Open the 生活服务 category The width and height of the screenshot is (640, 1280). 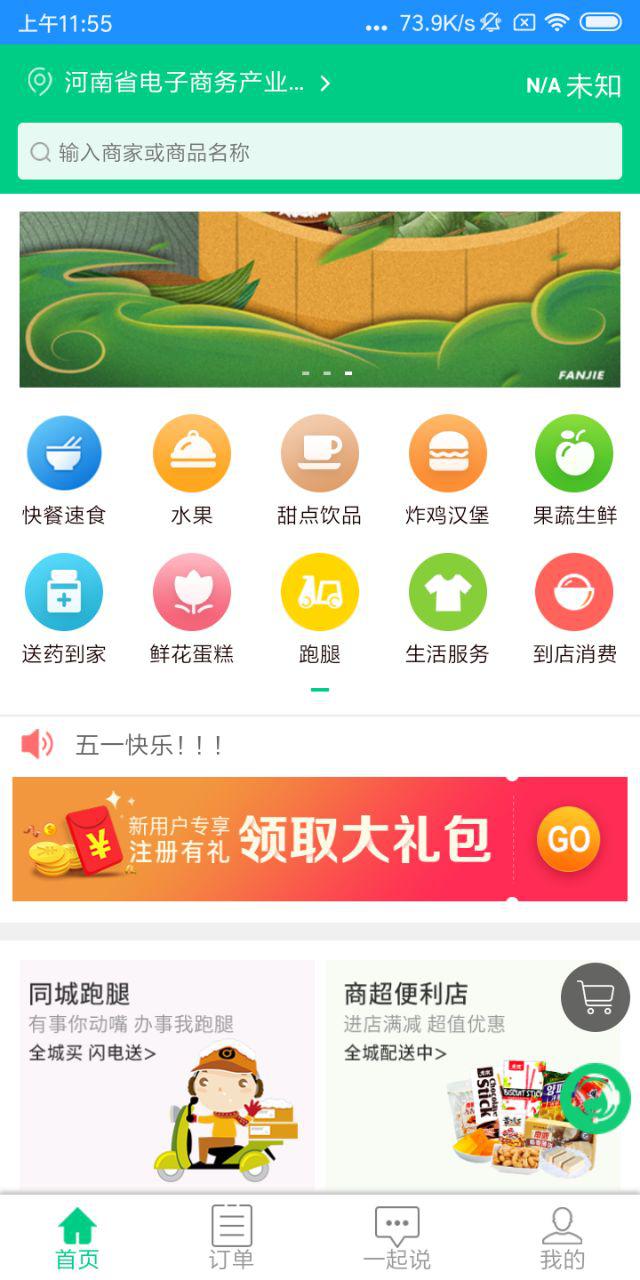click(x=447, y=608)
